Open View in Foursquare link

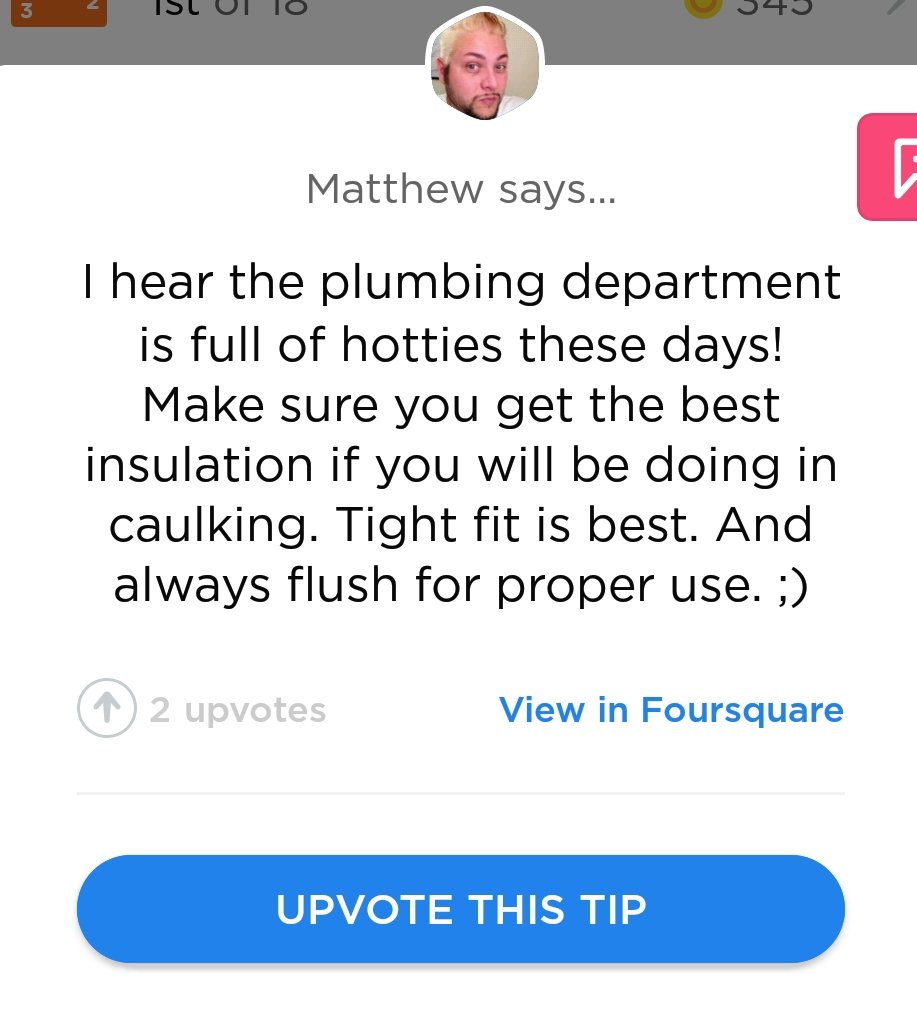pyautogui.click(x=671, y=710)
